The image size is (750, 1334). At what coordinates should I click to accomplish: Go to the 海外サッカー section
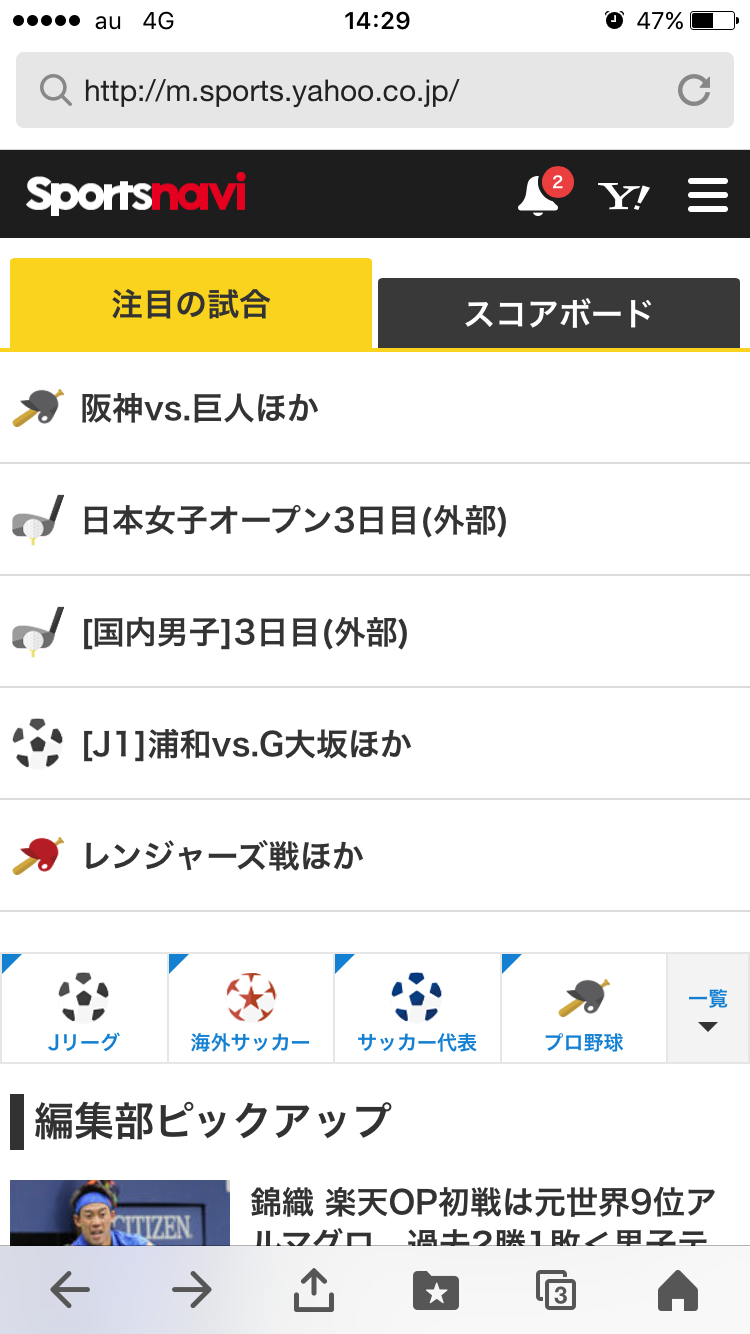pos(250,1008)
